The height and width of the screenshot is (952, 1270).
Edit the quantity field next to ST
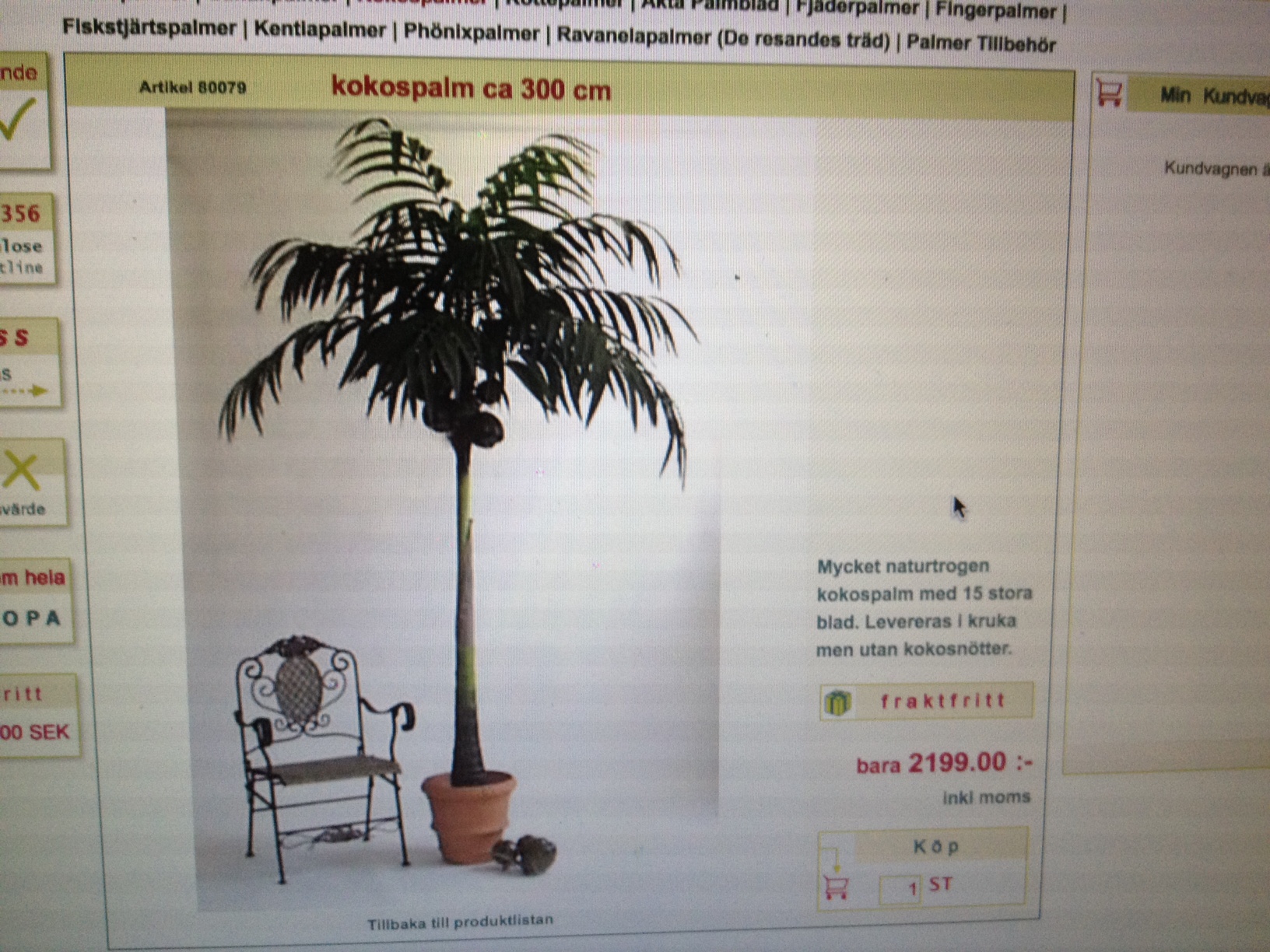pos(900,888)
